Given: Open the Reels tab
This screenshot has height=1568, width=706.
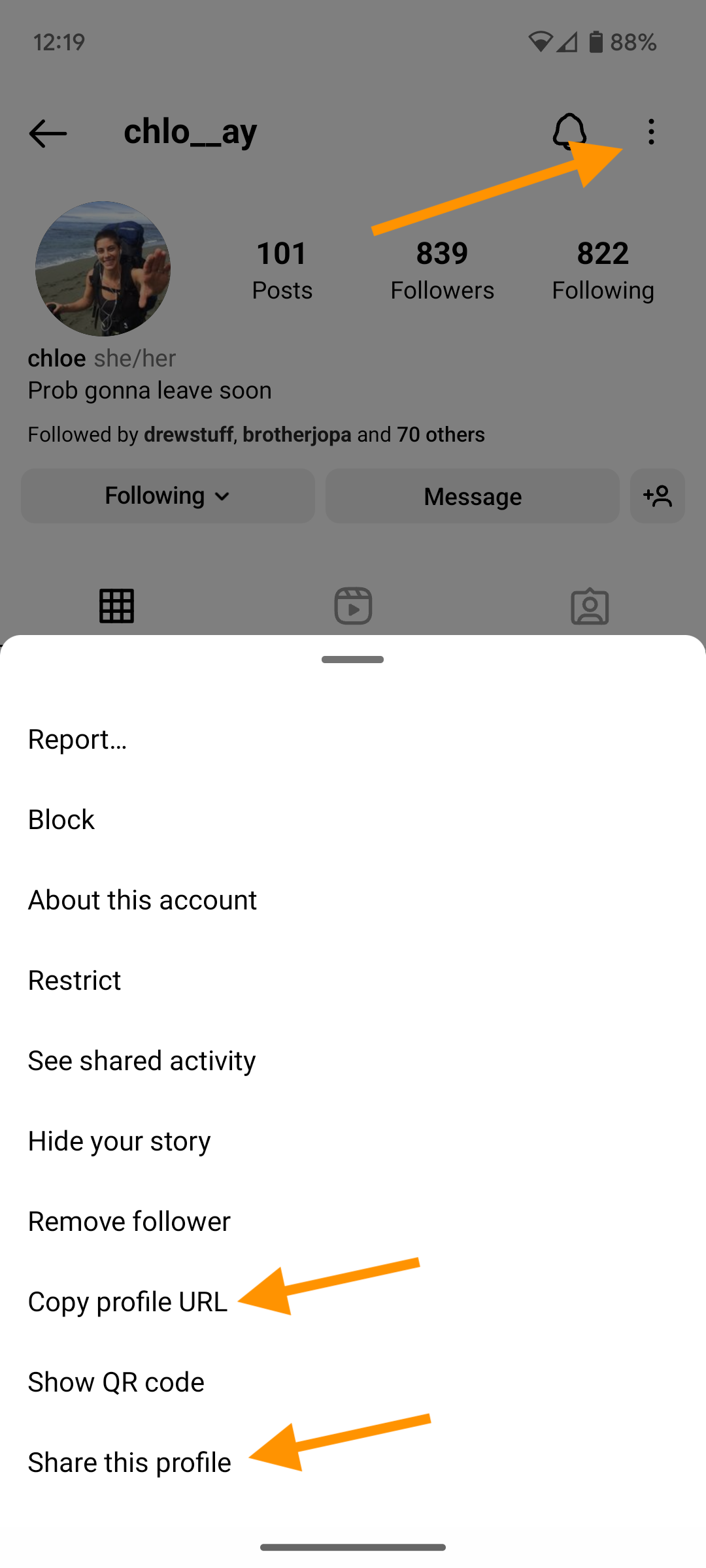Looking at the screenshot, I should pyautogui.click(x=353, y=606).
